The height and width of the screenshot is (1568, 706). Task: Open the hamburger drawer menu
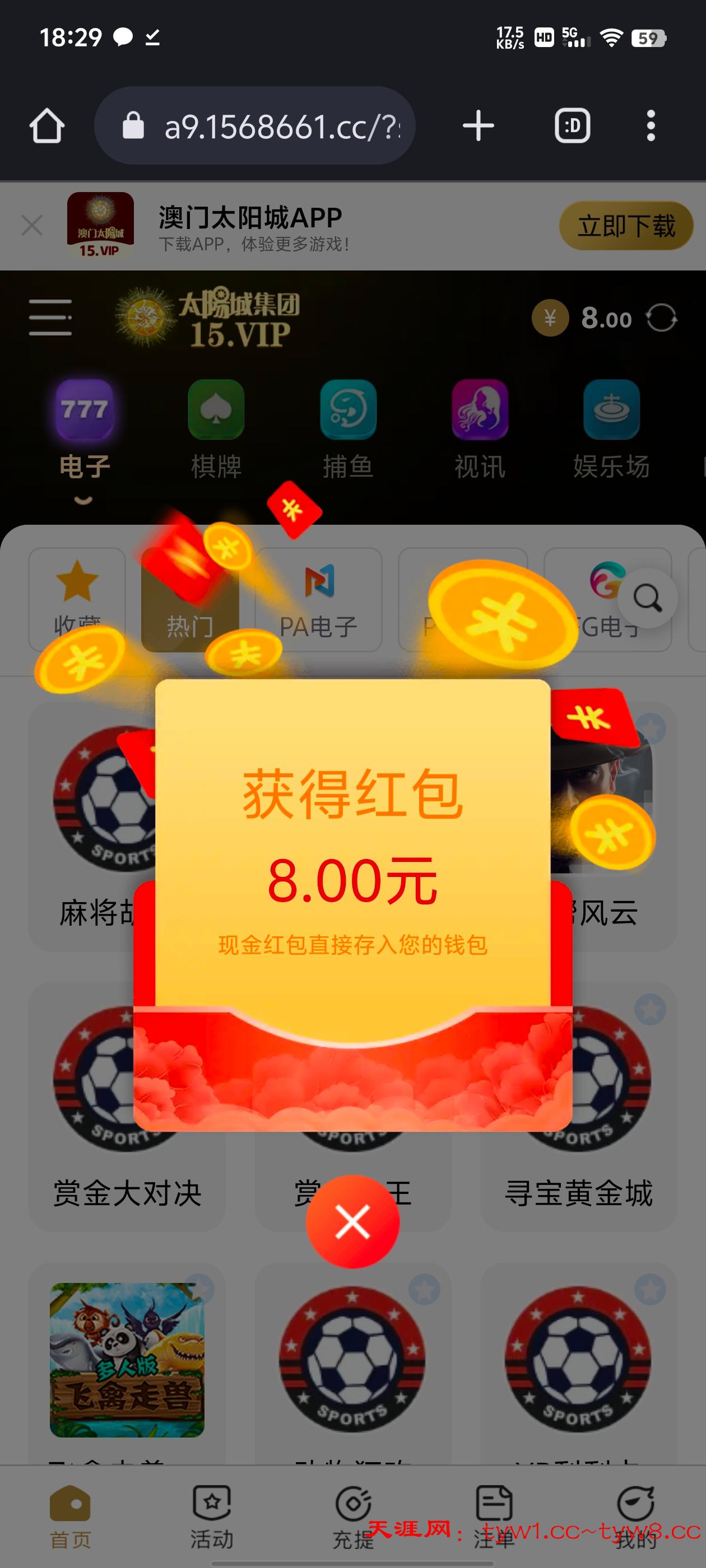tap(50, 317)
